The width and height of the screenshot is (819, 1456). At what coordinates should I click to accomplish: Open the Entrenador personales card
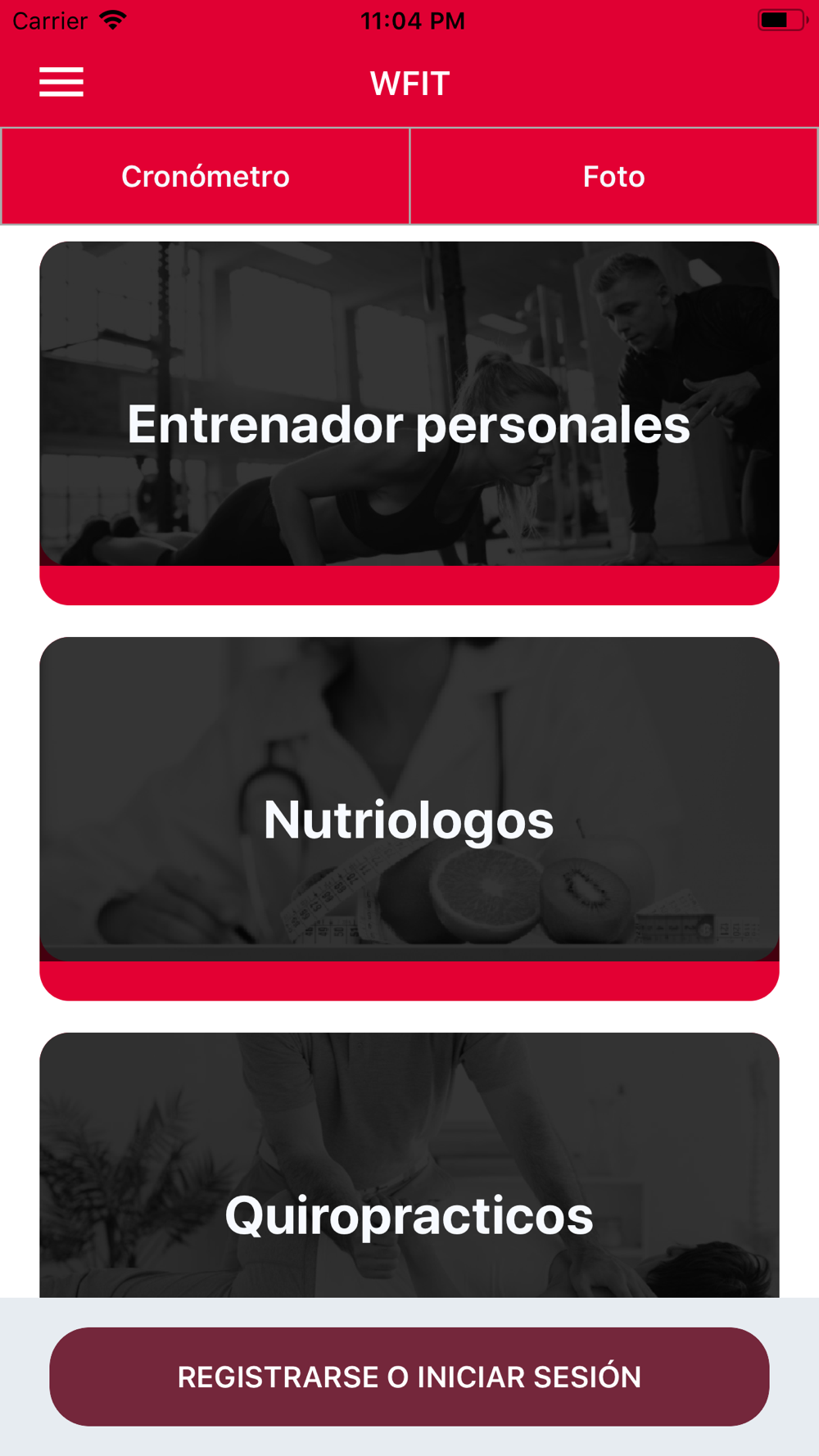pyautogui.click(x=409, y=423)
